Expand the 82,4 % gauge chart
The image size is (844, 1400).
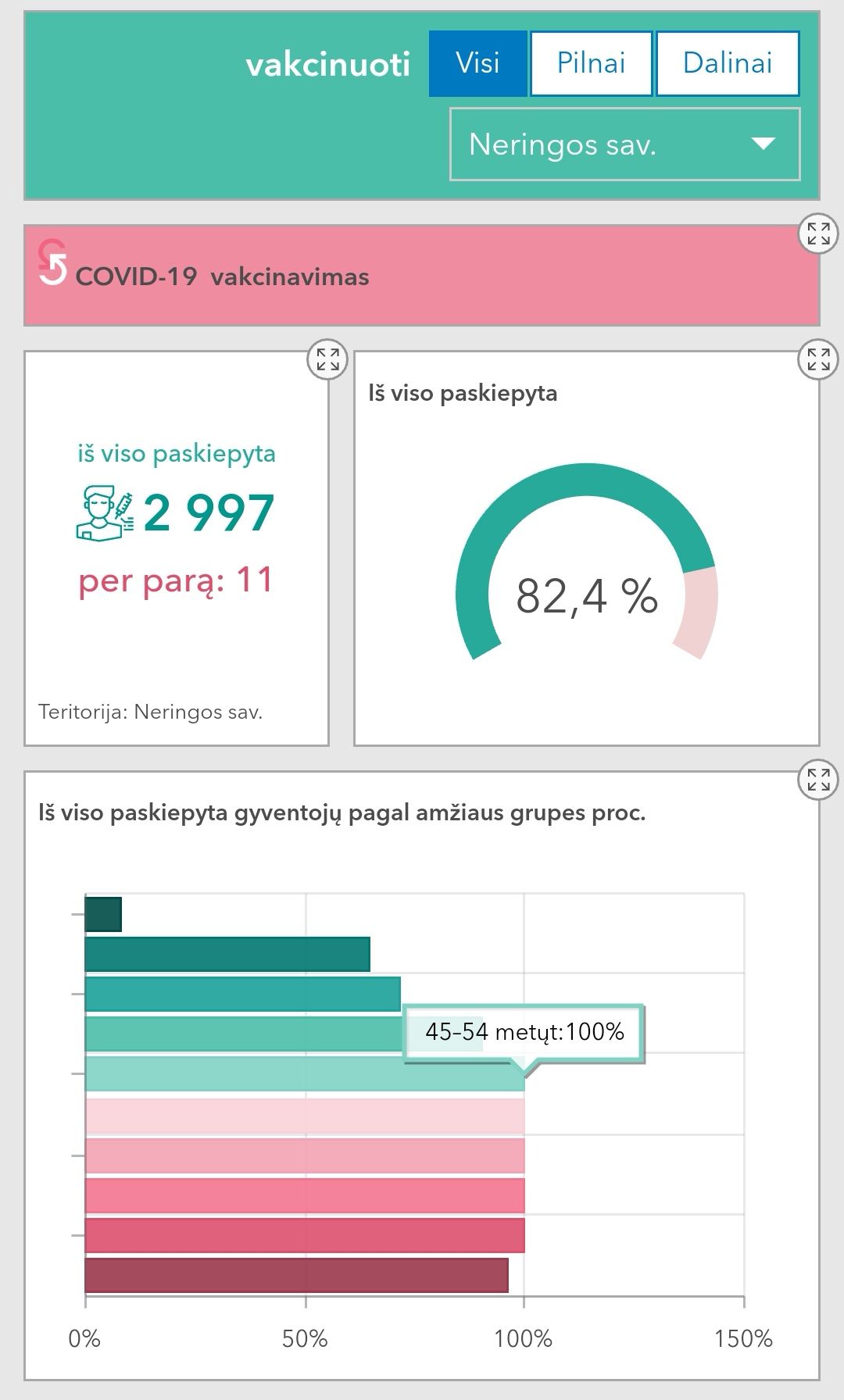[x=818, y=359]
